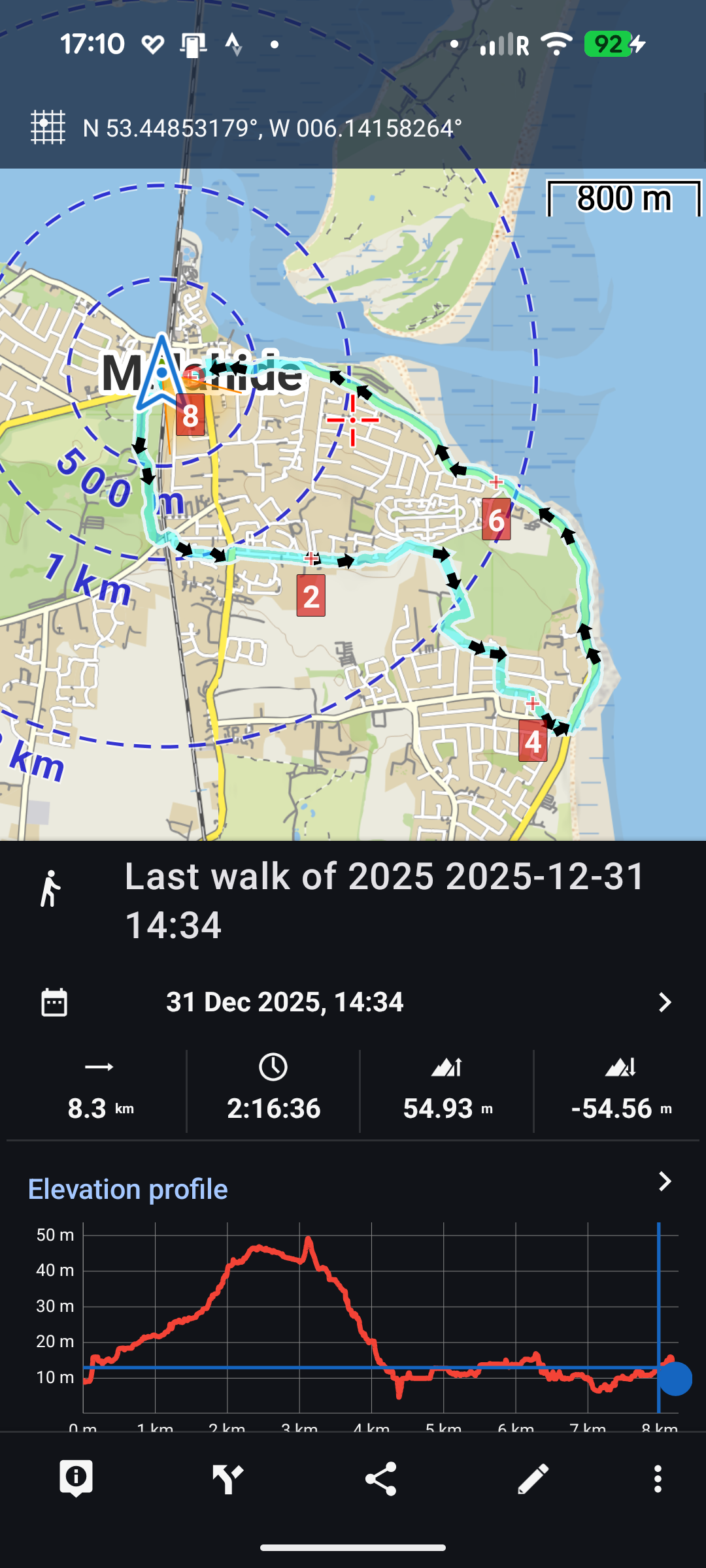This screenshot has width=706, height=1568.
Task: Tap the coordinates grid icon
Action: click(x=48, y=127)
